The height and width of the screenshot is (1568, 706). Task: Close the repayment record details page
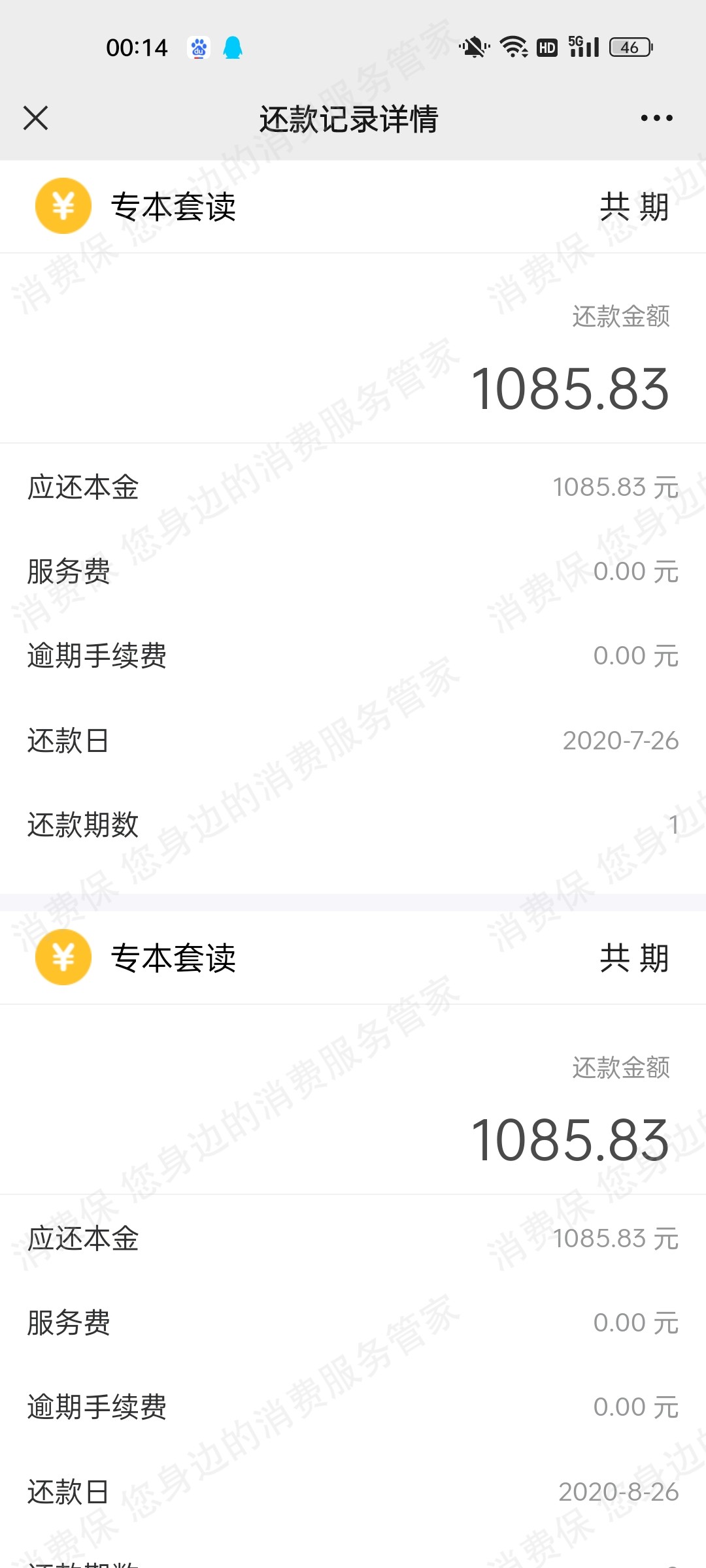(x=36, y=118)
